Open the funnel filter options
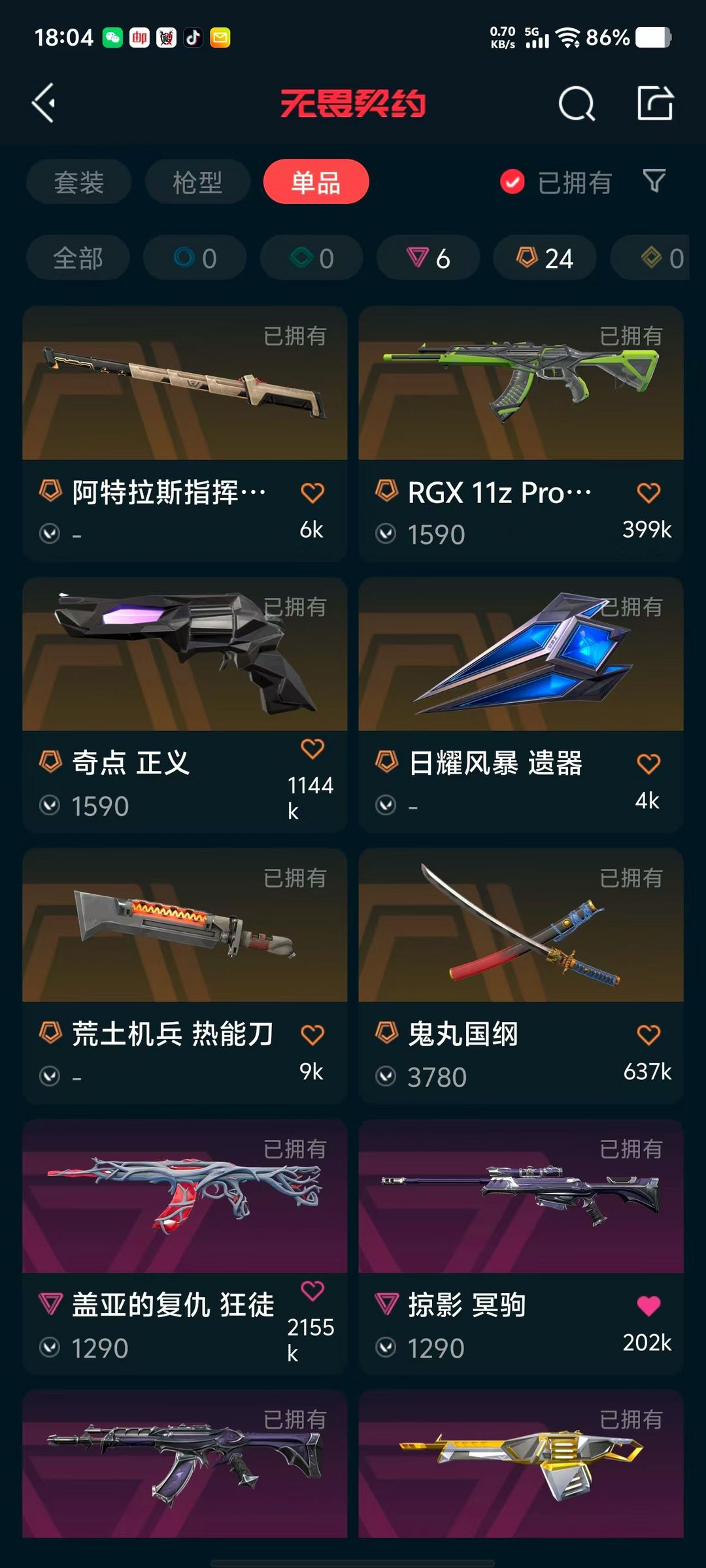This screenshot has width=706, height=1568. pos(654,181)
